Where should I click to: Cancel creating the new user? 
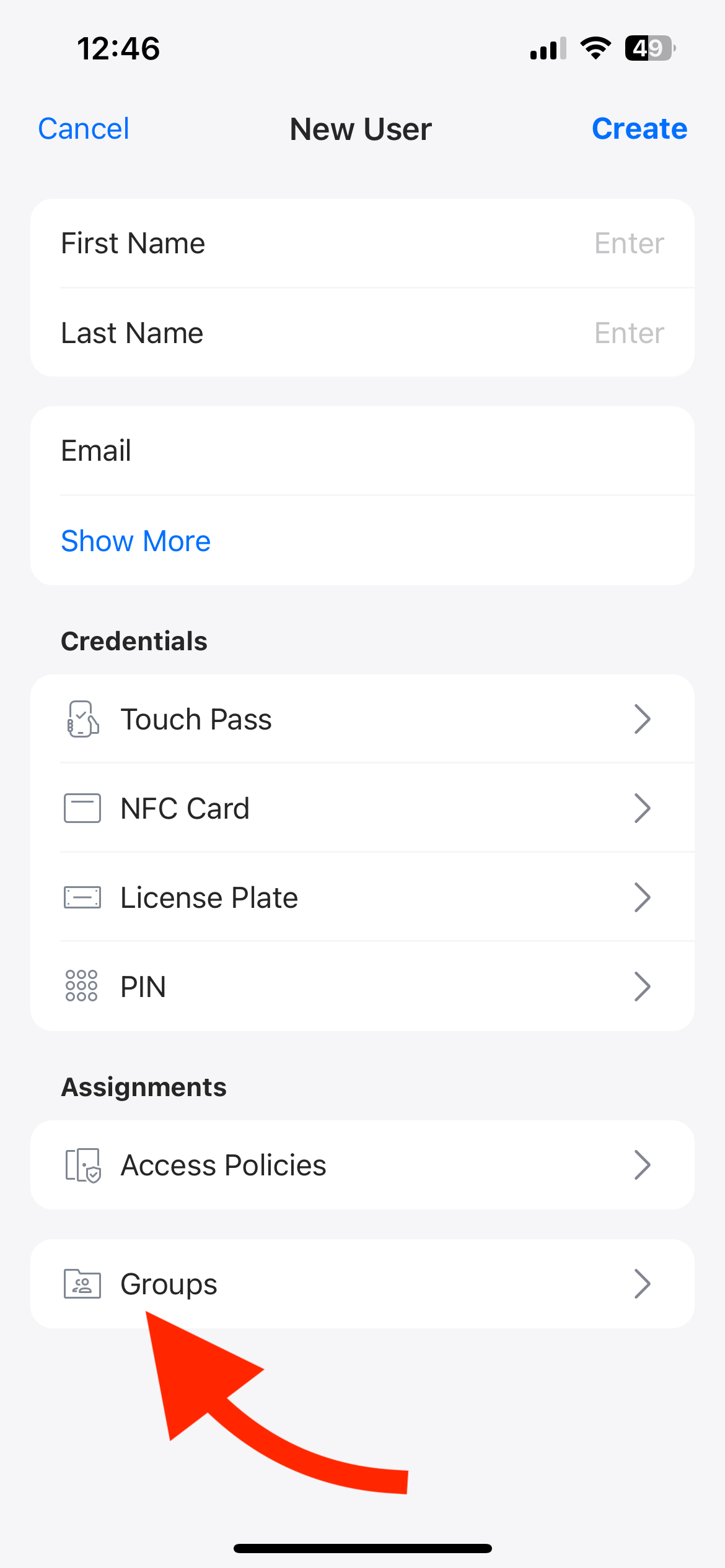[x=84, y=129]
